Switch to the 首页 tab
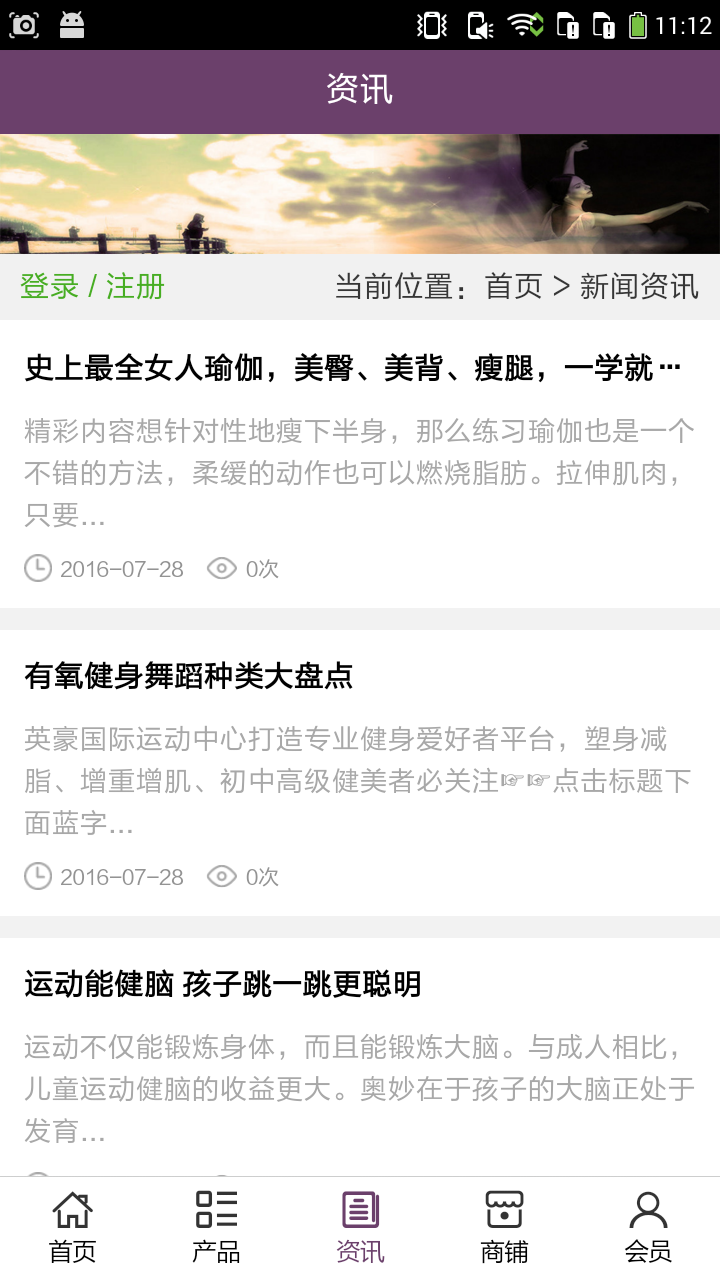Screen dimensions: 720x1280 [72, 1226]
